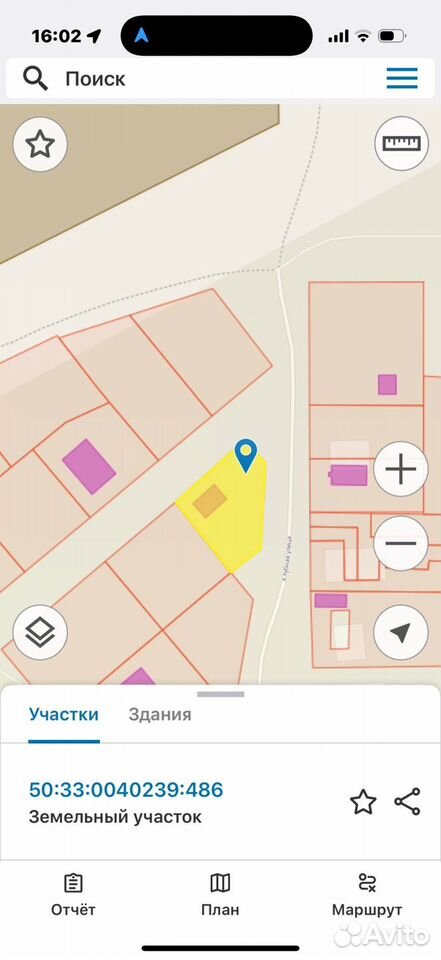Open the hamburger menu
This screenshot has height=960, width=441.
pos(402,78)
